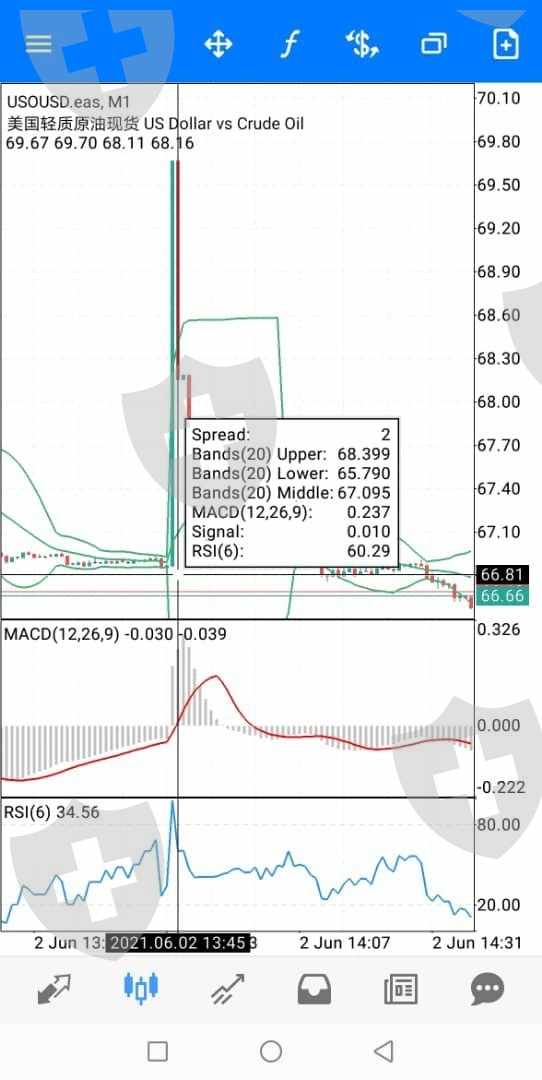Tap the system back button

pos(383,1052)
